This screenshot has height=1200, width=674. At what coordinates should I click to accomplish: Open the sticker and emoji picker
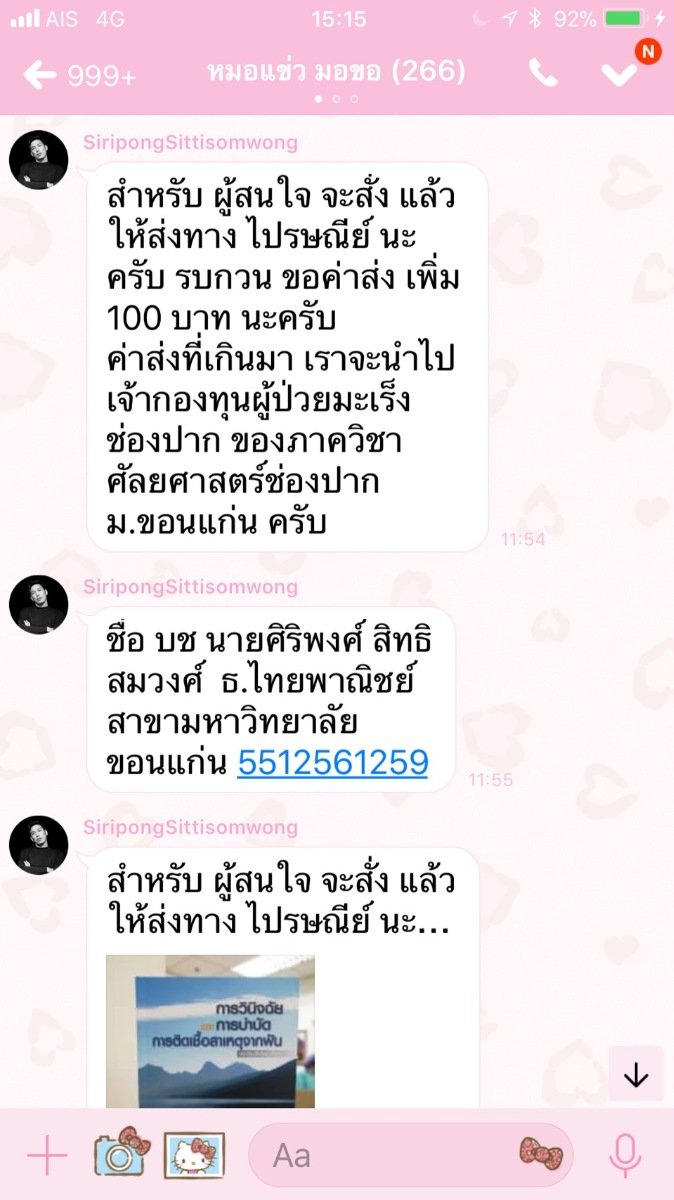point(541,1154)
